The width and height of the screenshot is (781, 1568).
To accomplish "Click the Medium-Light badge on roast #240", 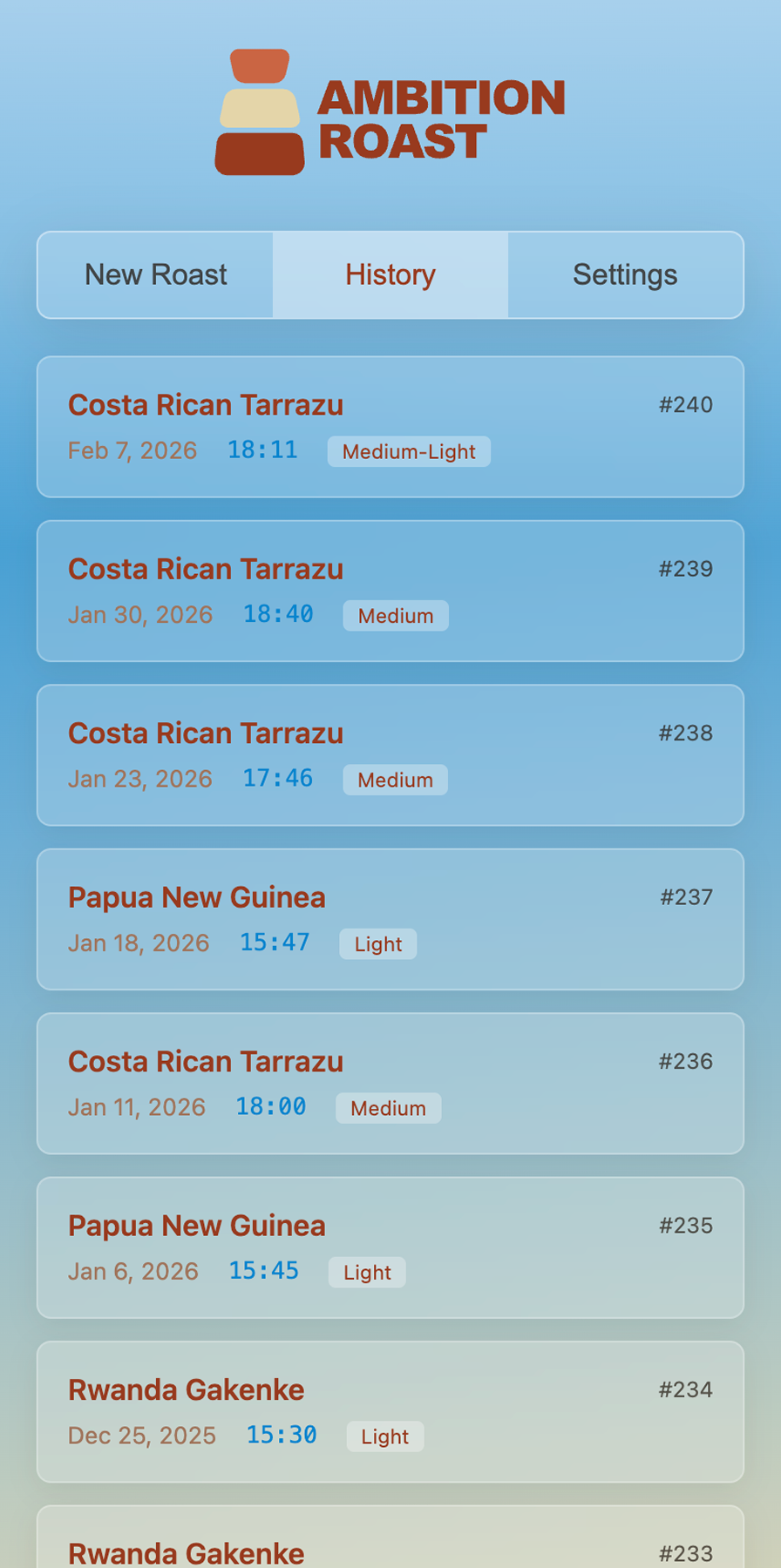I will 408,451.
